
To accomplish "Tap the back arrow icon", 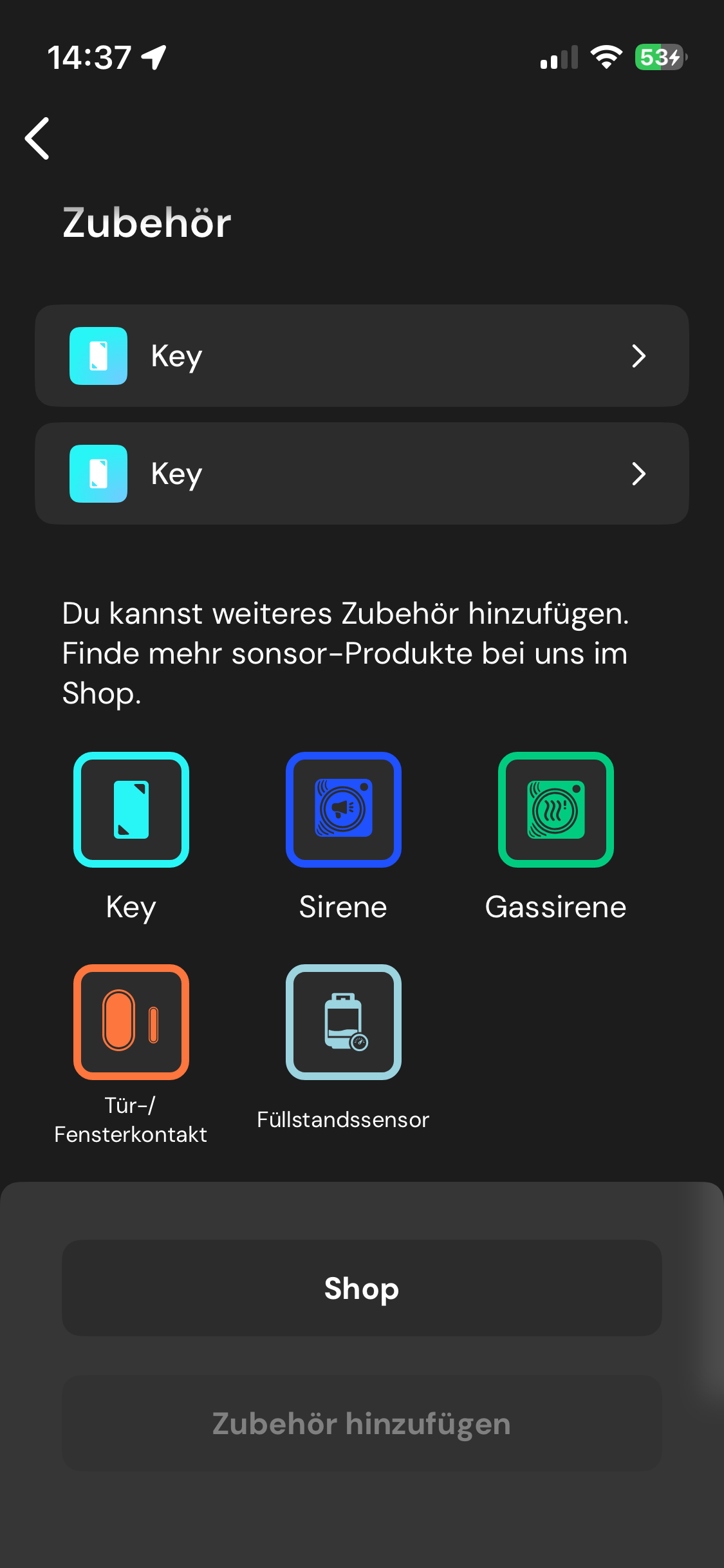I will coord(37,137).
